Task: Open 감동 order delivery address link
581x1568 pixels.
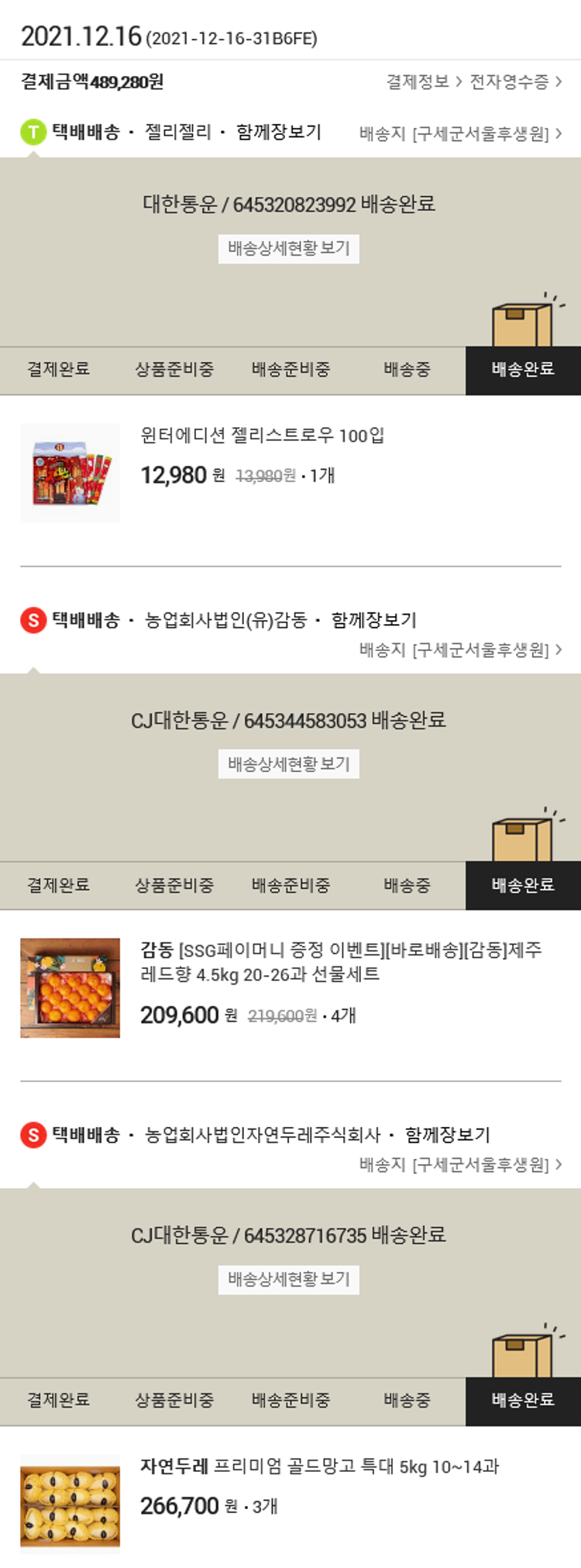Action: pyautogui.click(x=460, y=650)
